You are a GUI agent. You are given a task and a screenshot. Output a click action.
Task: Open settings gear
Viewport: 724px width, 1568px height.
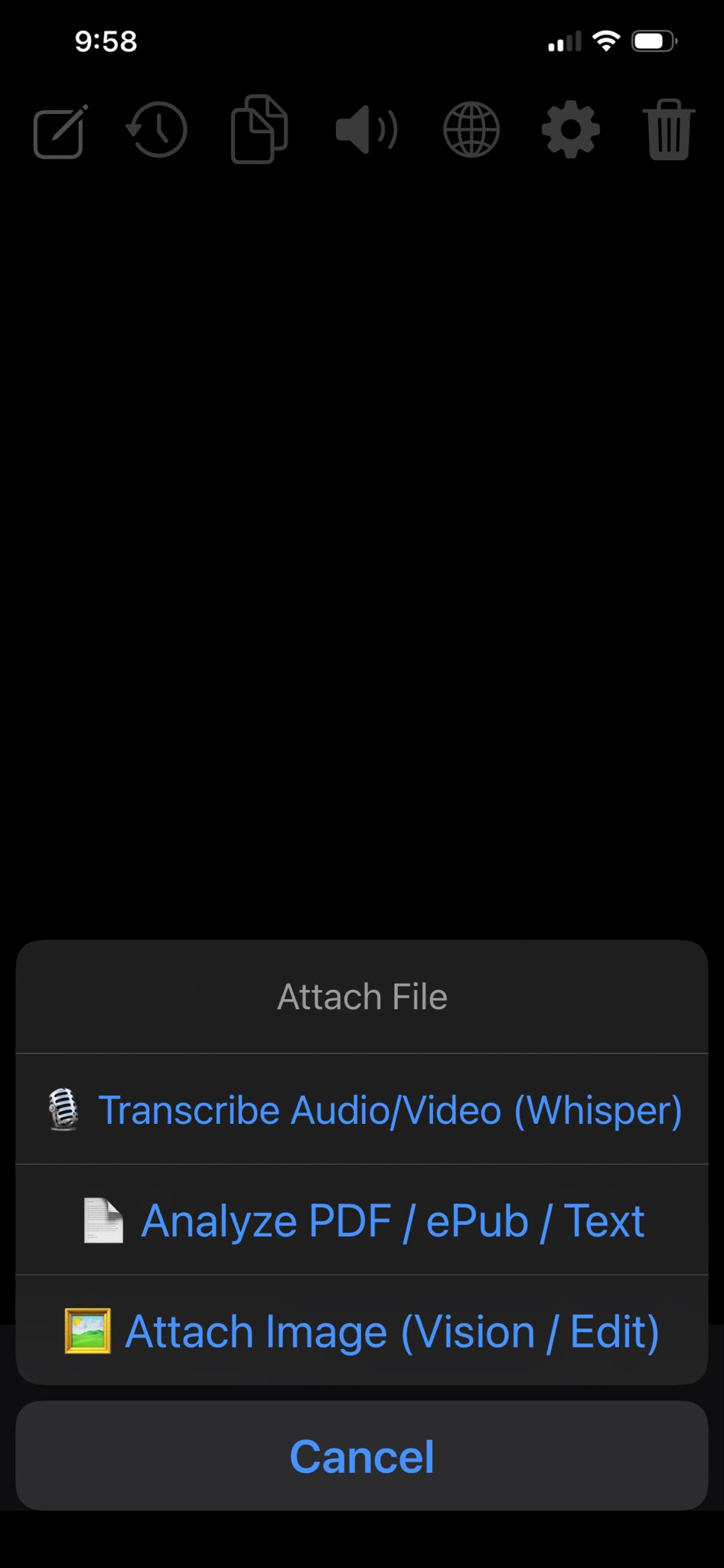coord(571,130)
